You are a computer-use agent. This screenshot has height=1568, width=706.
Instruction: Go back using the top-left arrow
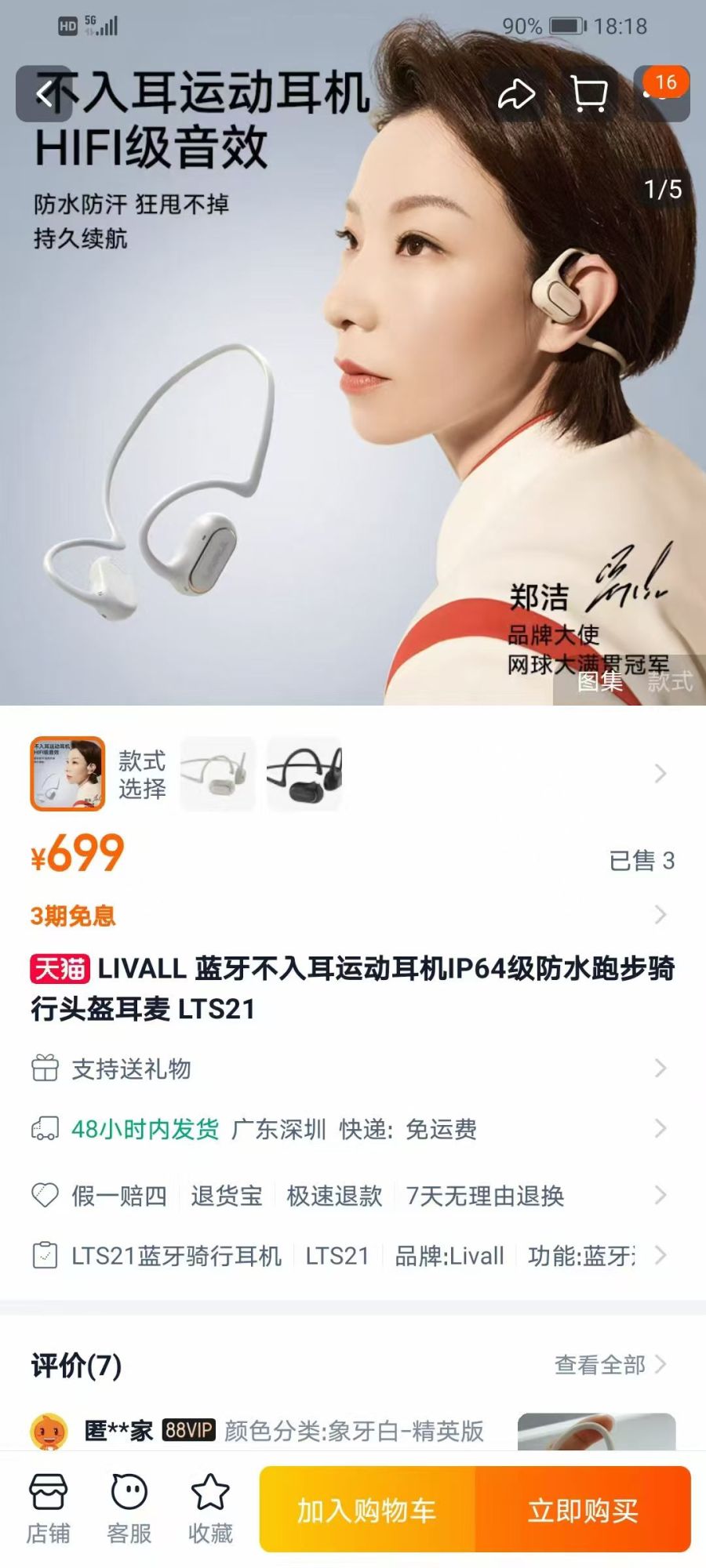pos(44,94)
